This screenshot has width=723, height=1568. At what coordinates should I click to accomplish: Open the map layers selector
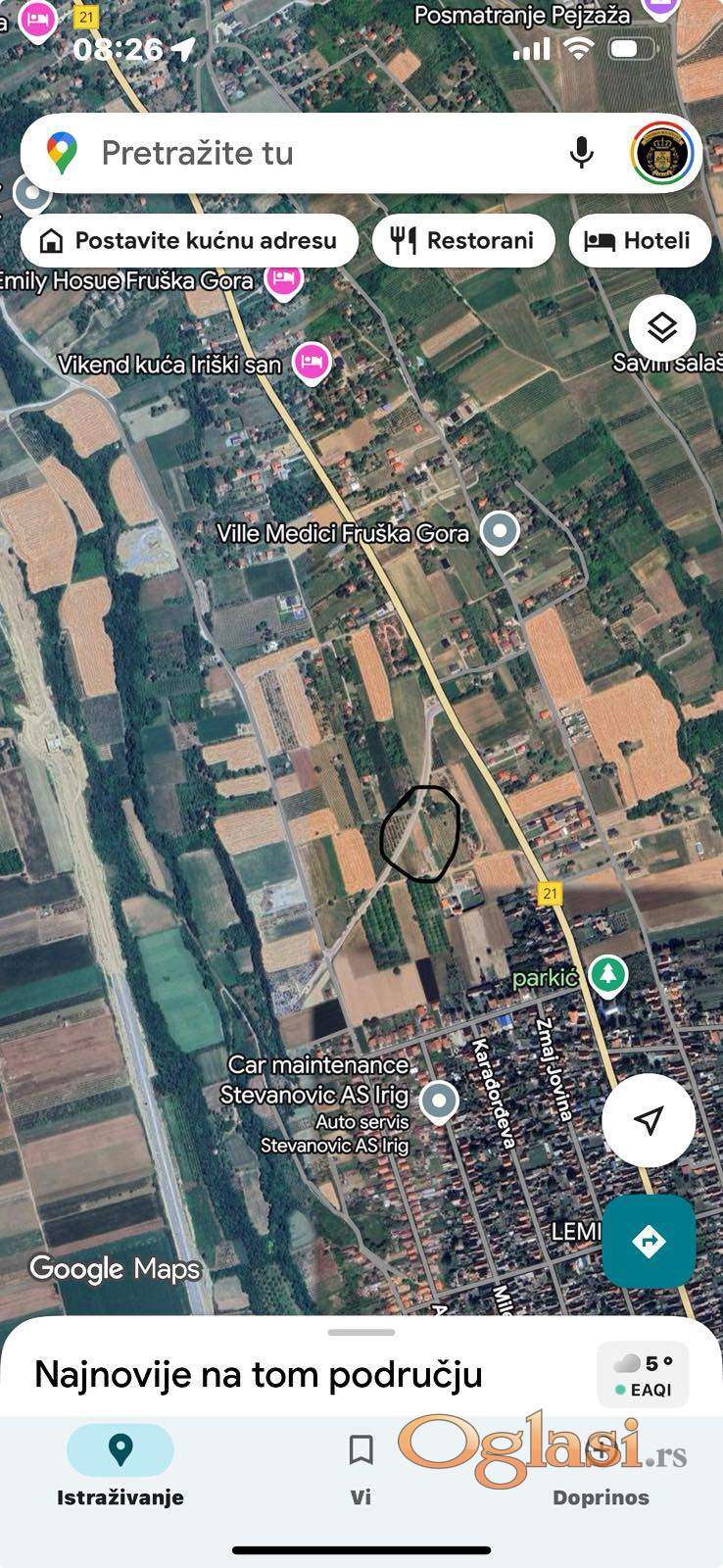click(x=662, y=327)
